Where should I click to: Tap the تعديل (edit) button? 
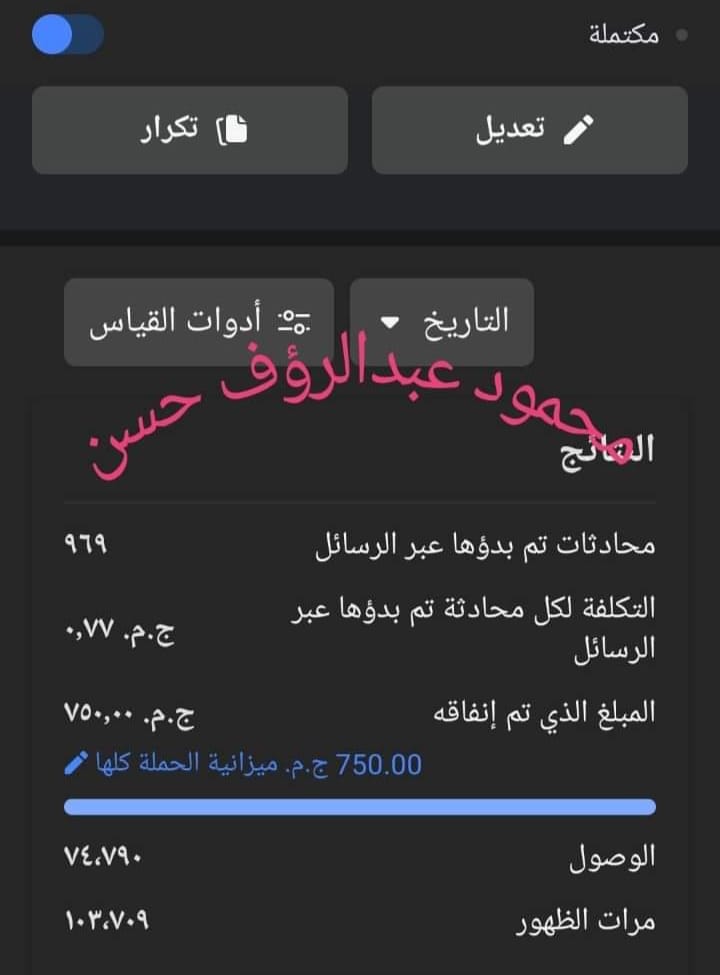click(529, 130)
